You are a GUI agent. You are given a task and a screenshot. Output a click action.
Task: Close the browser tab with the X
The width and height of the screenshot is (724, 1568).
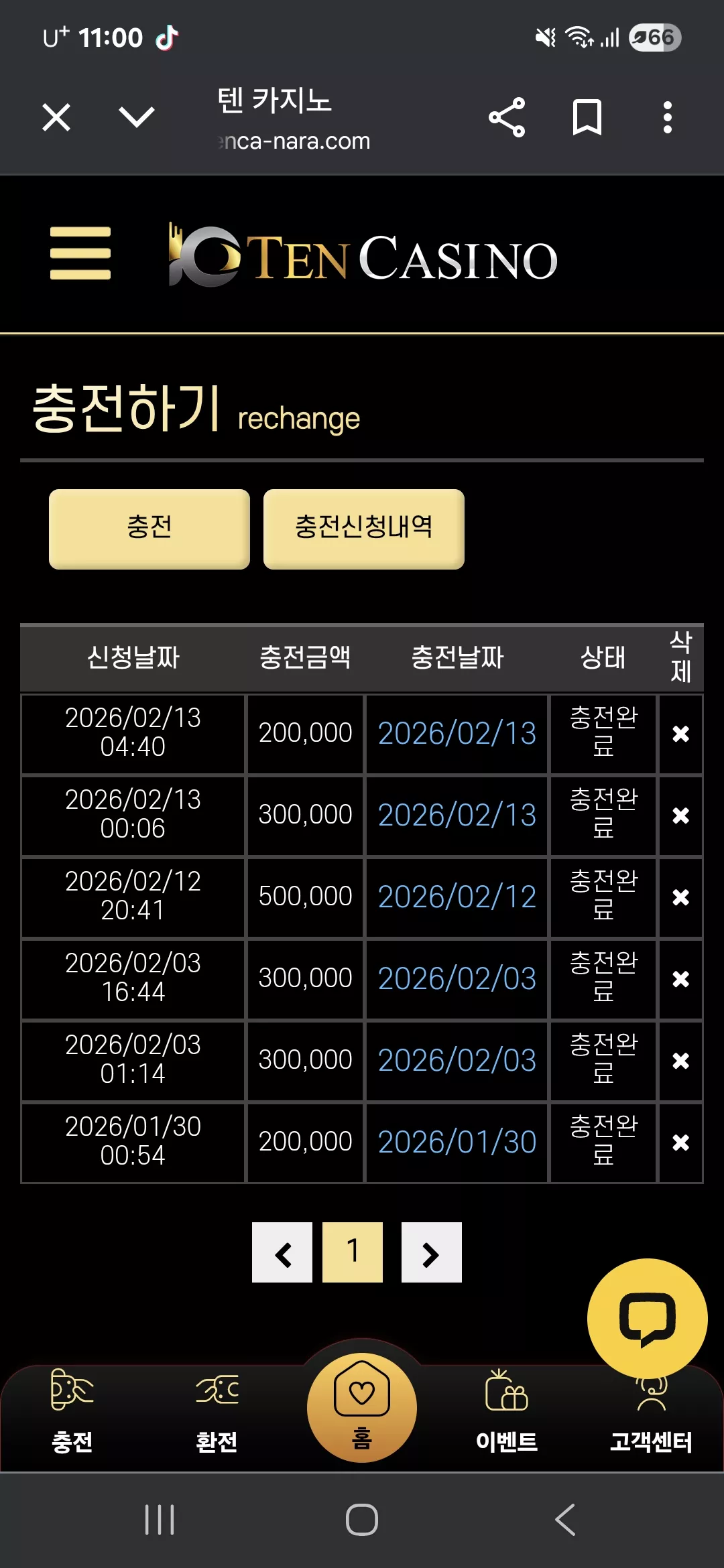point(56,118)
